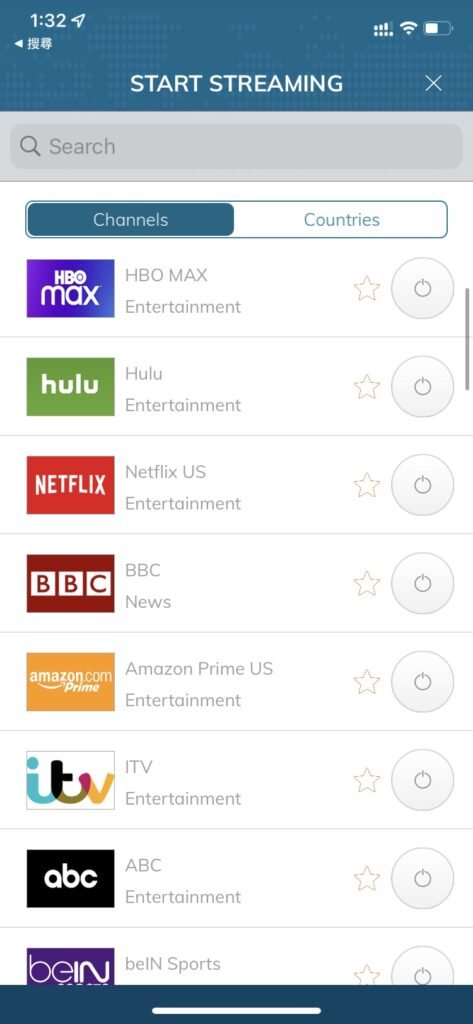
Task: Switch to the Countries tab
Action: pos(341,219)
